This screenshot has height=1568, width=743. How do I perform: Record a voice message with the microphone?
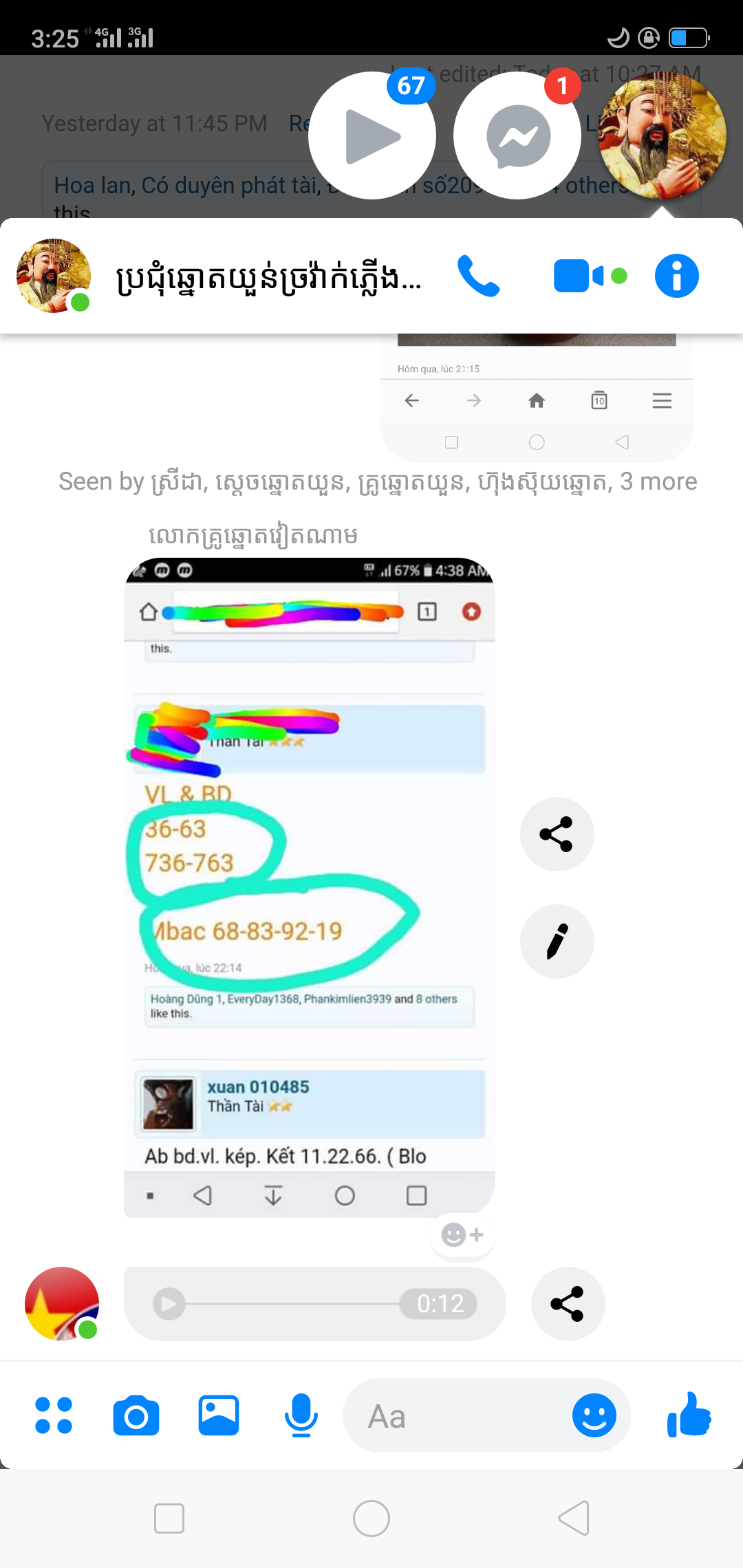(x=301, y=1415)
